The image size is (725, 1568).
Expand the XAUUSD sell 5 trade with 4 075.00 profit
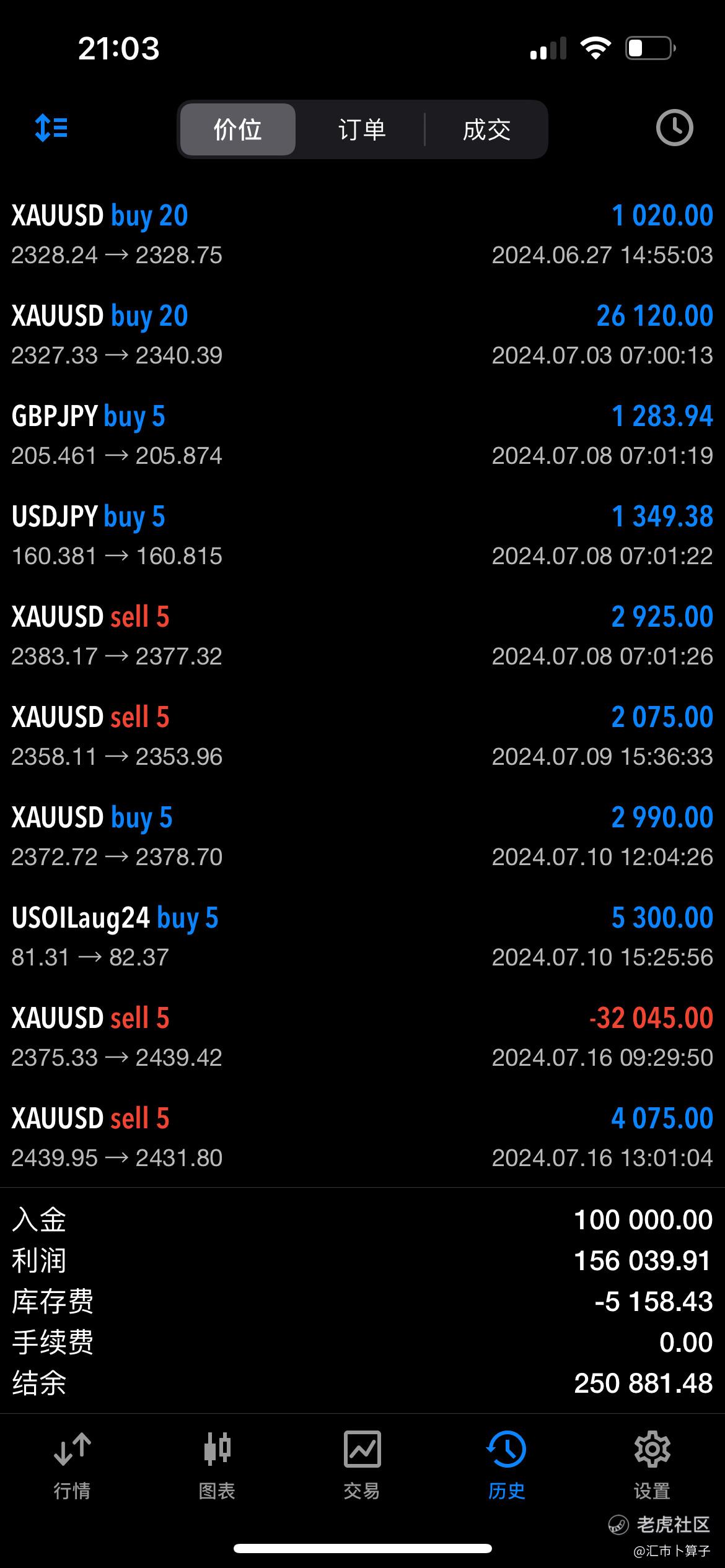pyautogui.click(x=362, y=1138)
